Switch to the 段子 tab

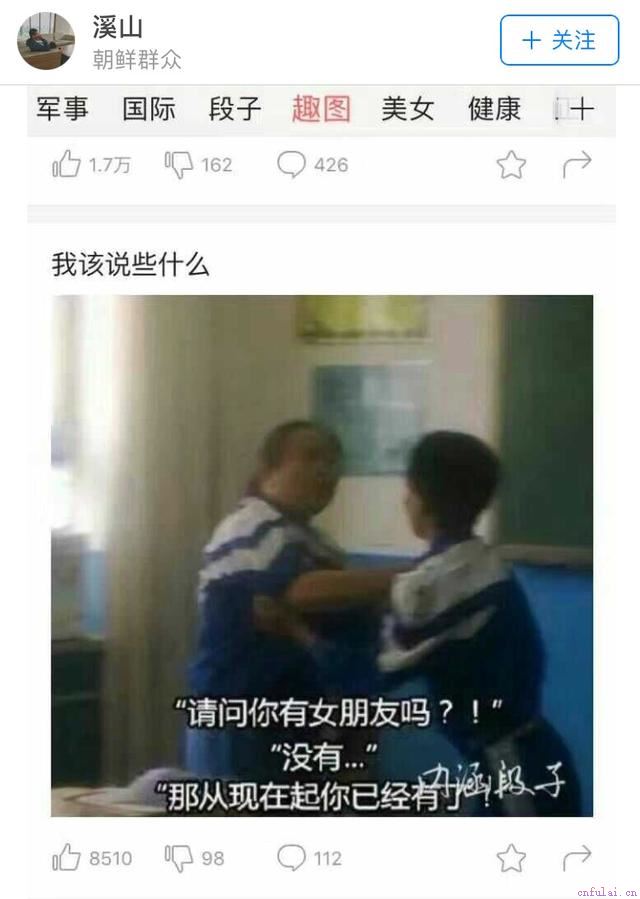[235, 109]
